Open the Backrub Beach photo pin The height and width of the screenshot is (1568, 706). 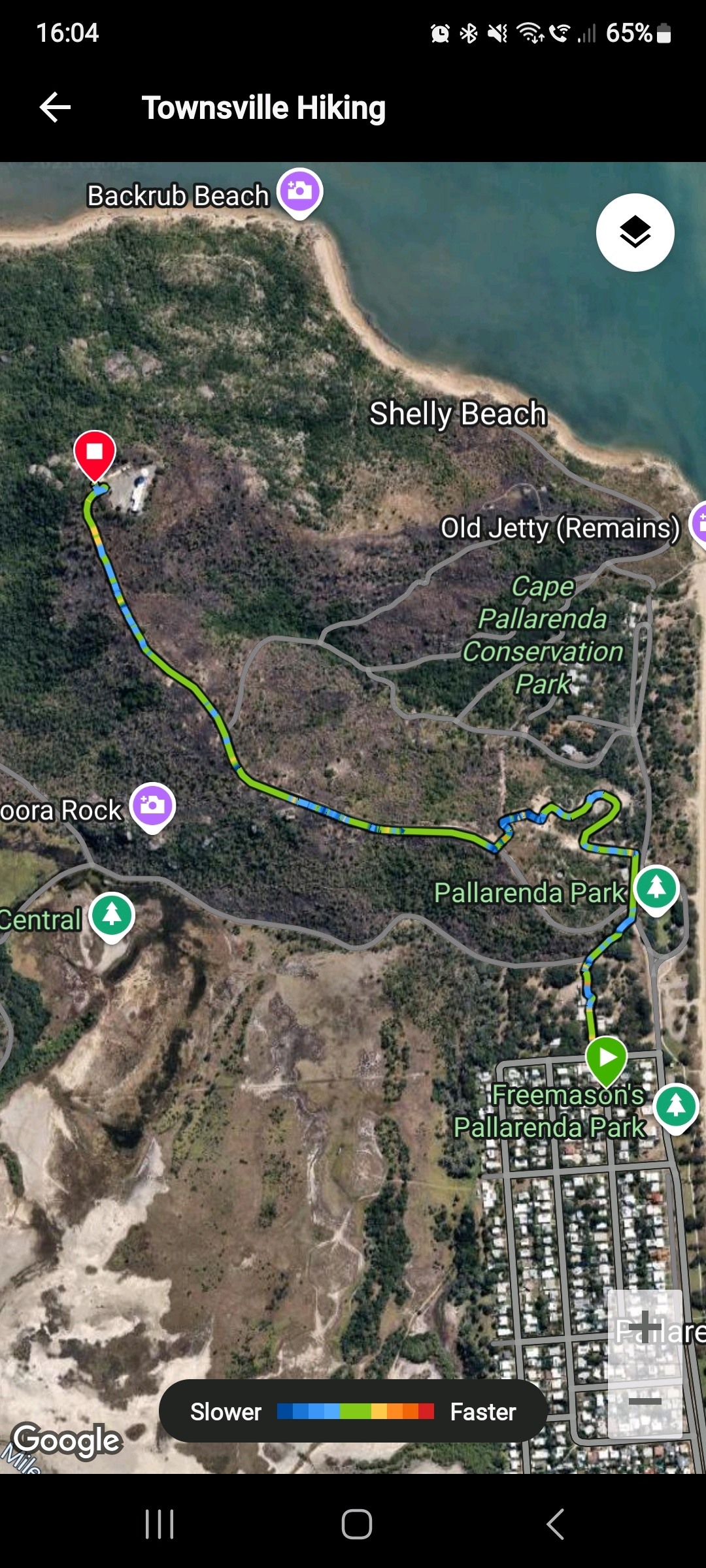click(x=300, y=191)
